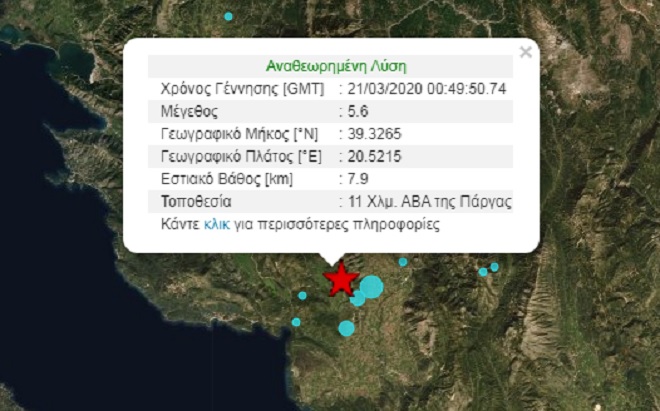Screen dimensions: 660x411
Task: Open the κλικ link for more details
Action: click(217, 225)
